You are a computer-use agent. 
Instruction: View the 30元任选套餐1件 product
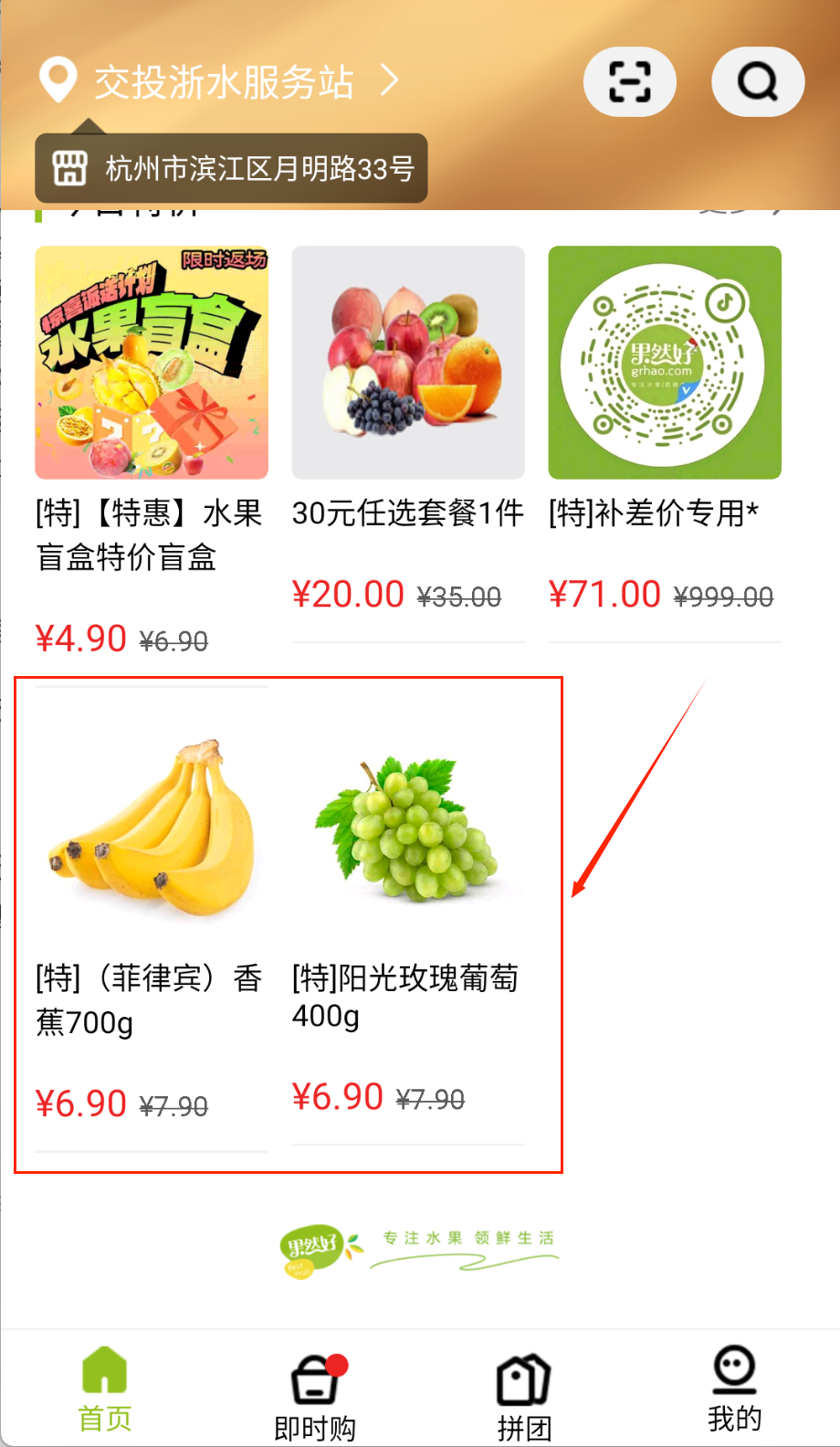point(408,363)
